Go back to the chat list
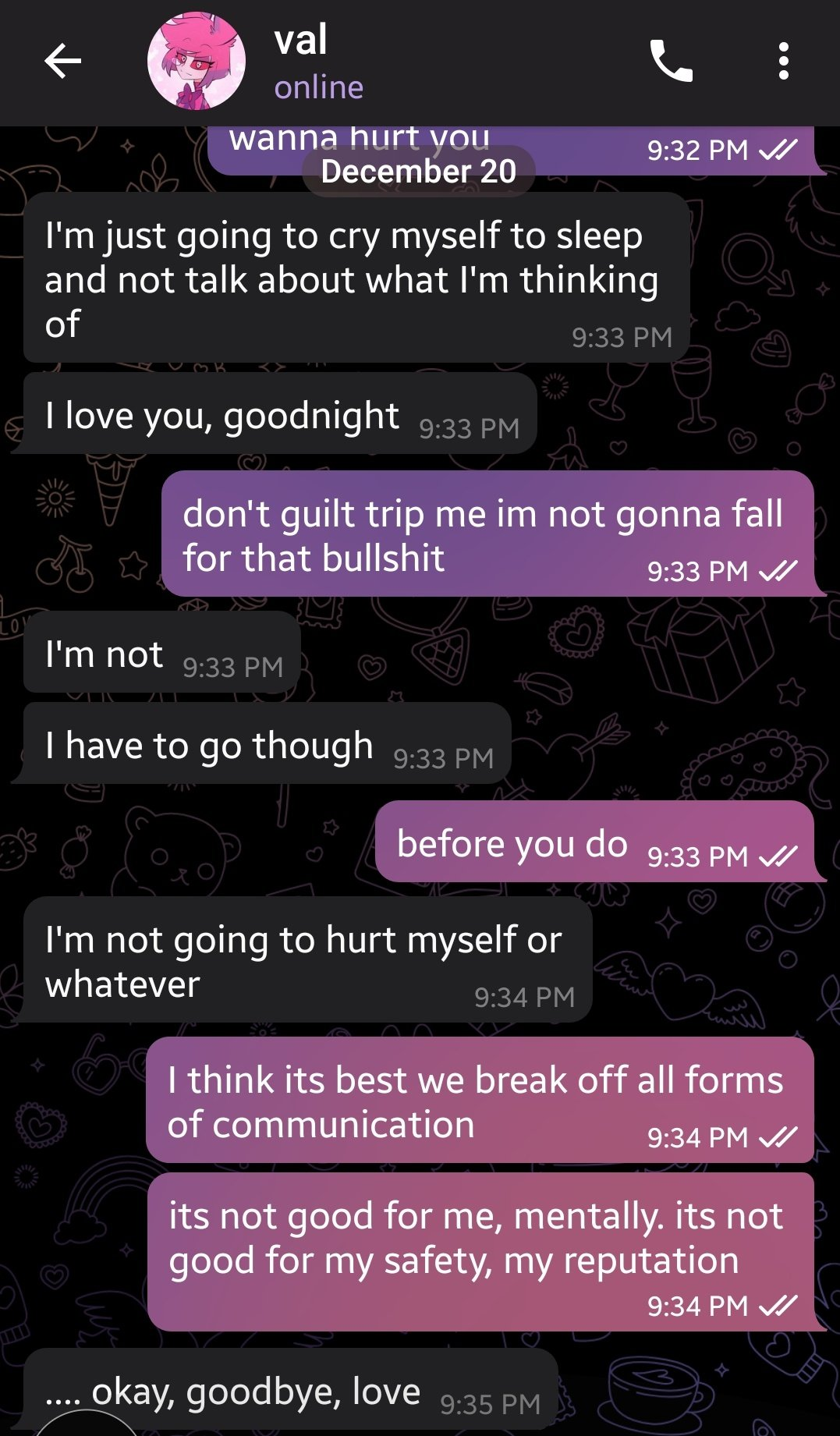 pyautogui.click(x=63, y=62)
